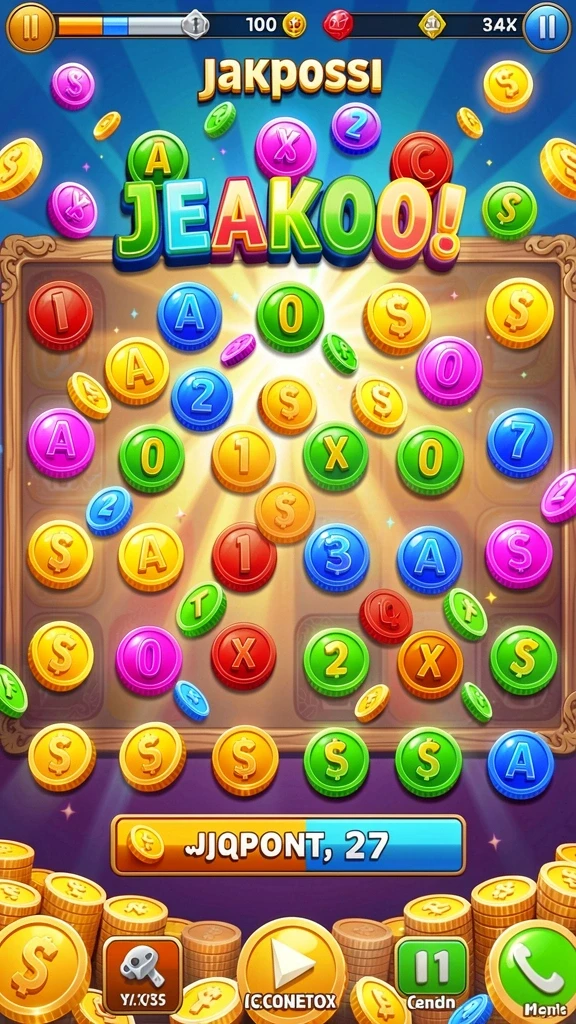Select the blue 7 token
Image resolution: width=576 pixels, height=1024 pixels.
click(x=520, y=443)
